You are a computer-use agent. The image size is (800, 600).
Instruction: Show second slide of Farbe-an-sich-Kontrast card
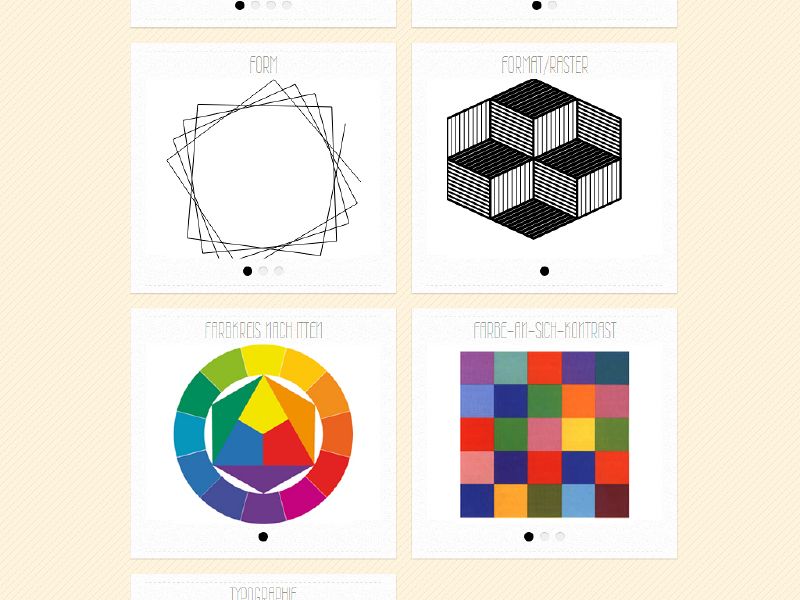[x=545, y=537]
